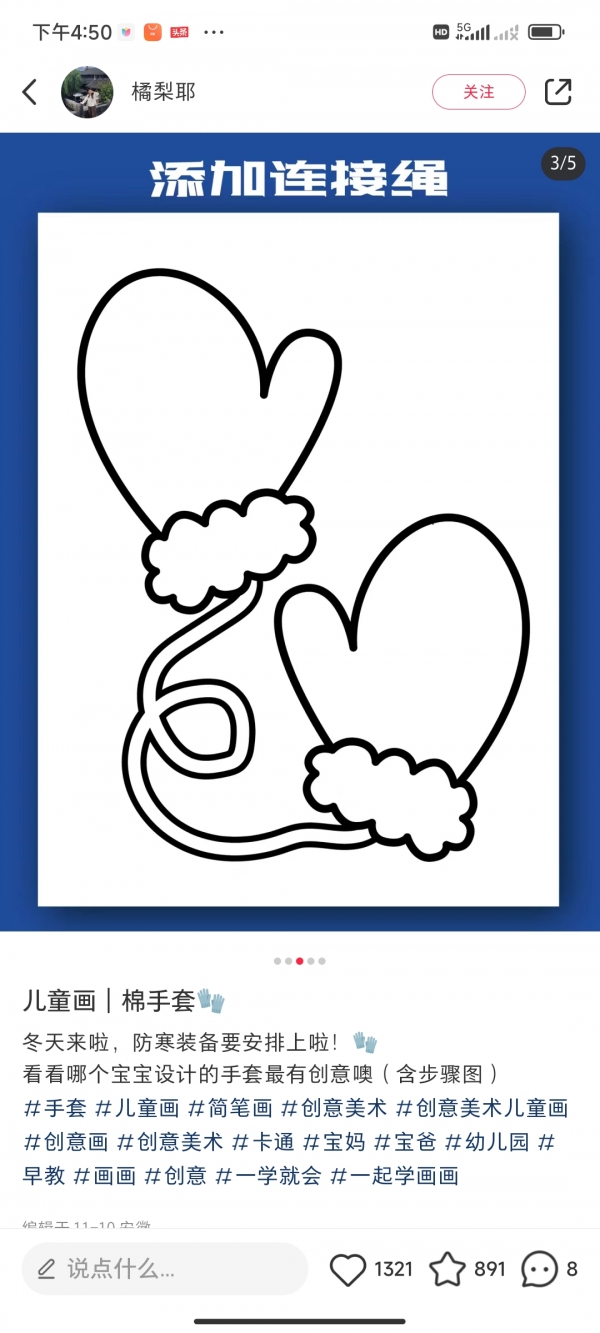Screen dimensions: 600x1333
Task: Tap the 关注 follow button
Action: pyautogui.click(x=478, y=92)
